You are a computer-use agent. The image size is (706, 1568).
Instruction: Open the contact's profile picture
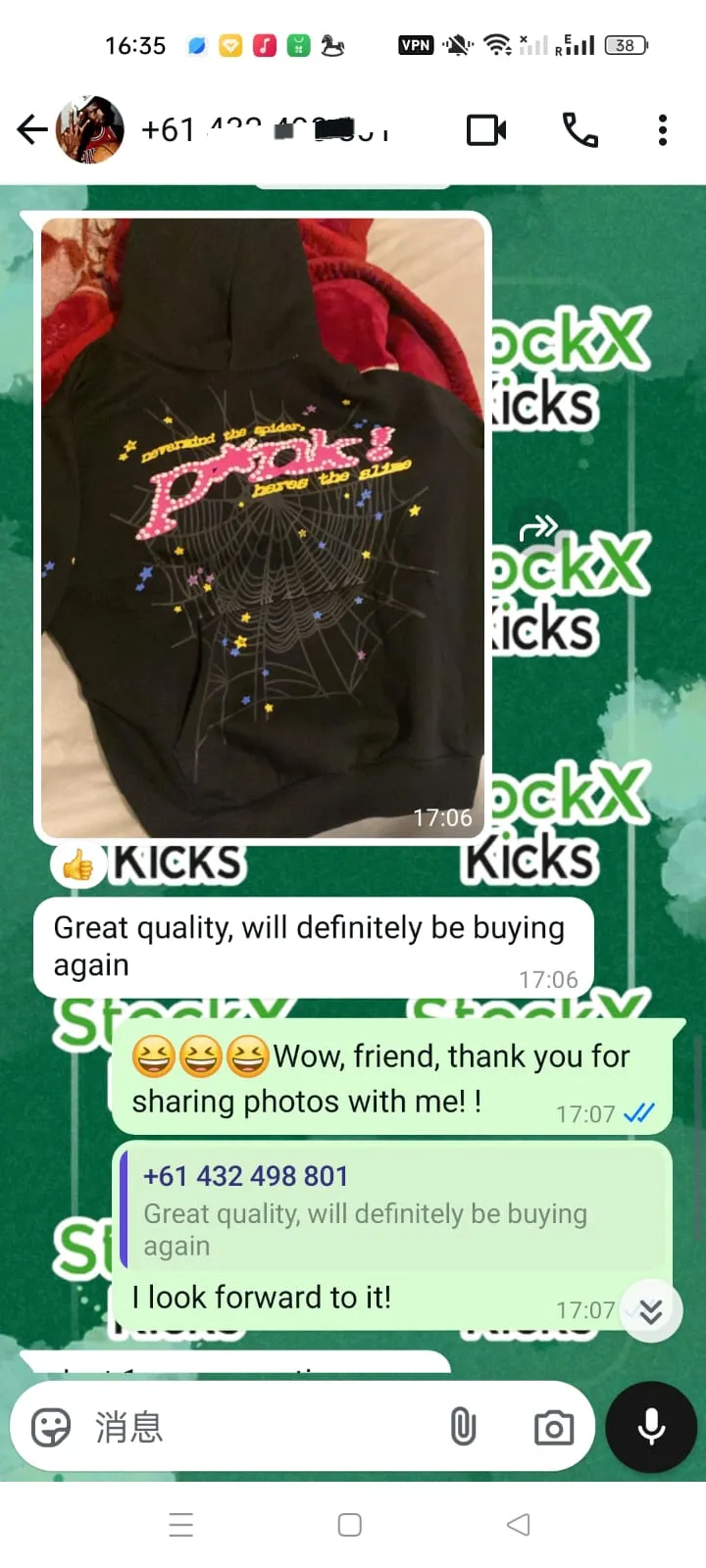point(90,129)
